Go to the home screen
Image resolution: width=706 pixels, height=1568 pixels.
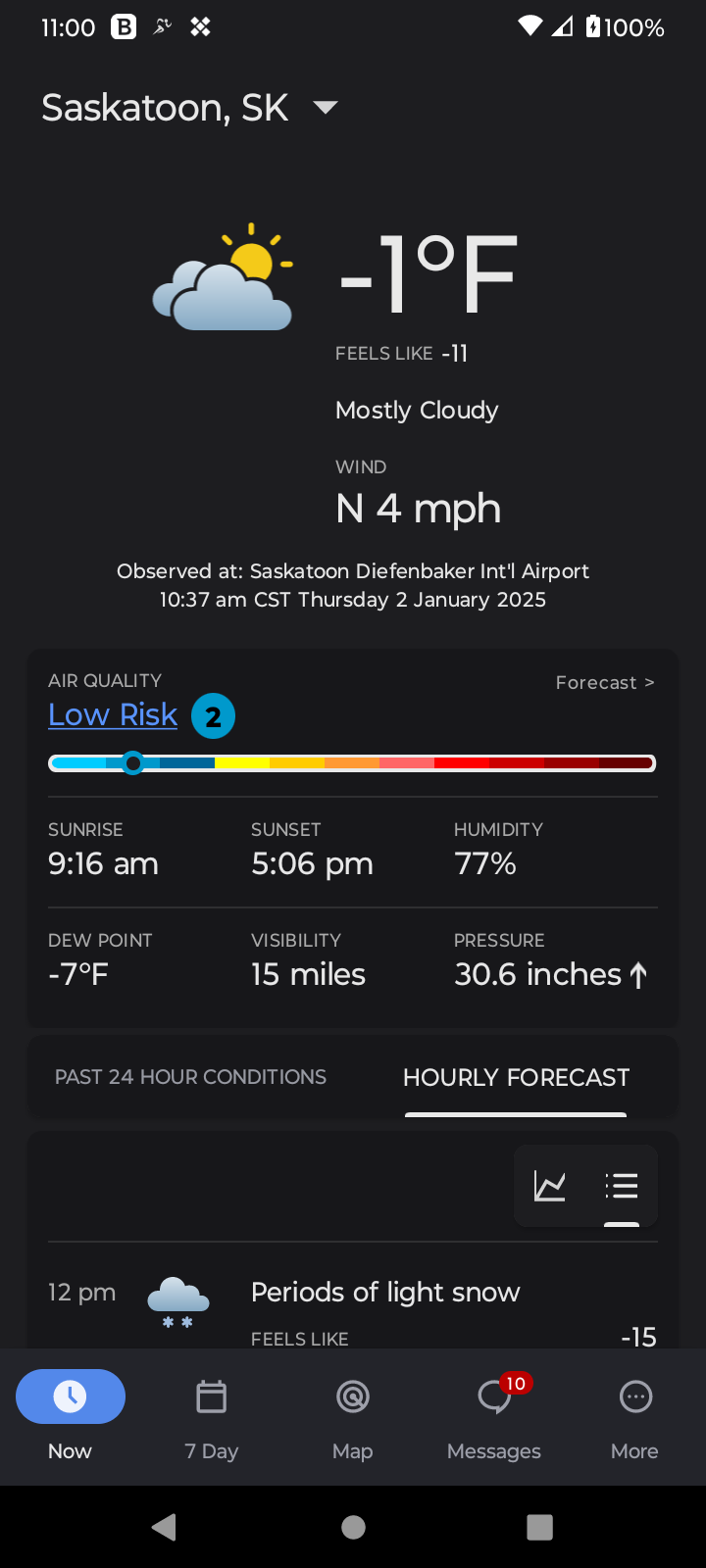(x=353, y=1527)
